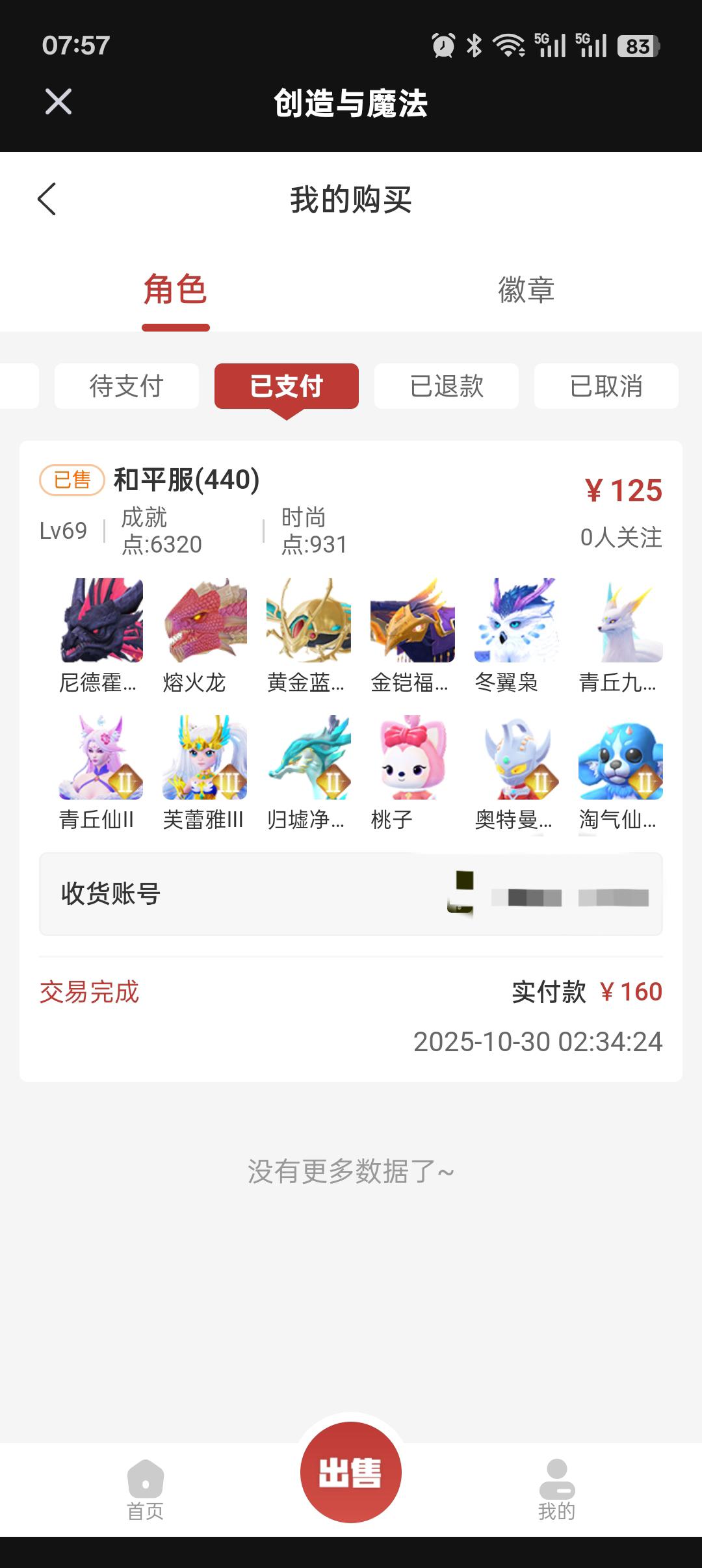
Task: Close the page with the X
Action: point(58,101)
